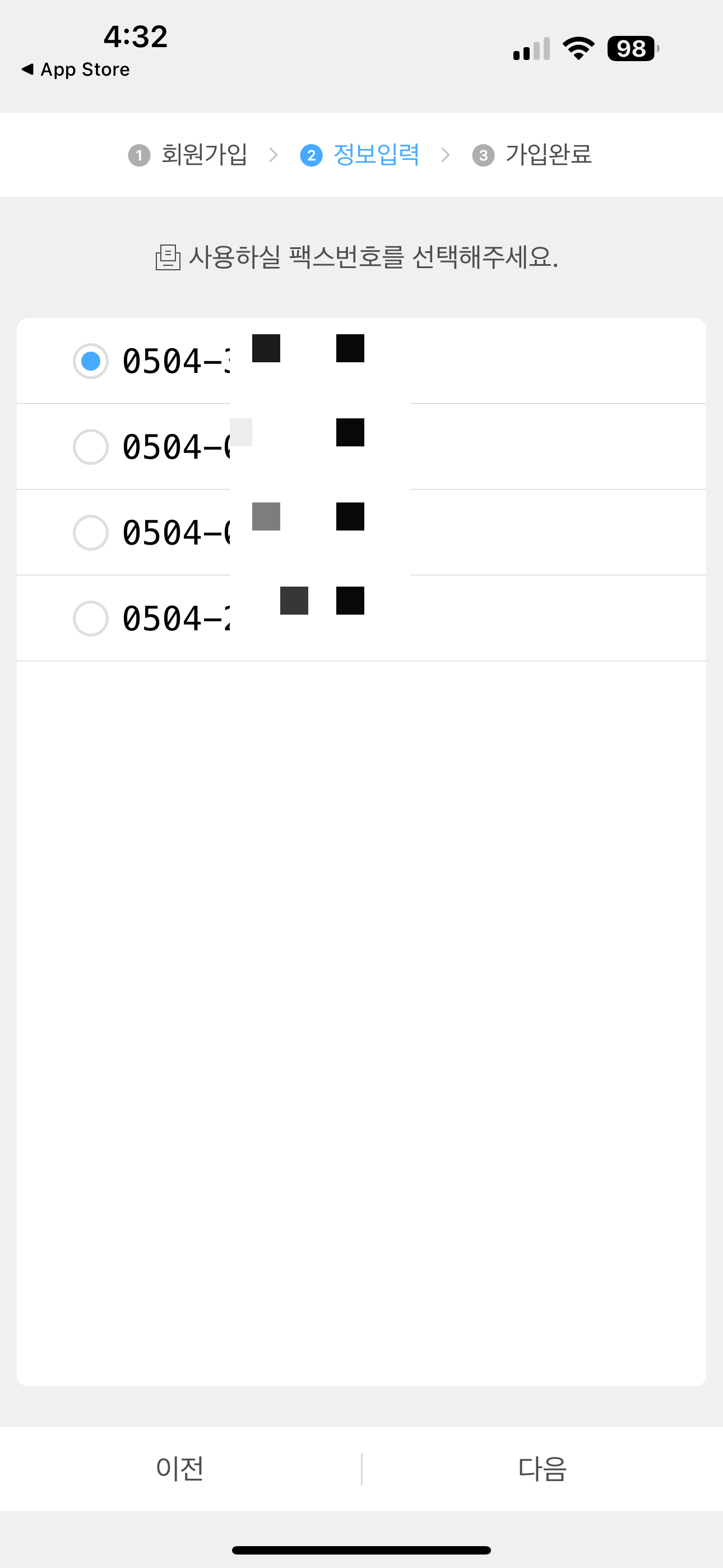This screenshot has width=723, height=1568.
Task: Select the third fax number option
Action: [90, 532]
